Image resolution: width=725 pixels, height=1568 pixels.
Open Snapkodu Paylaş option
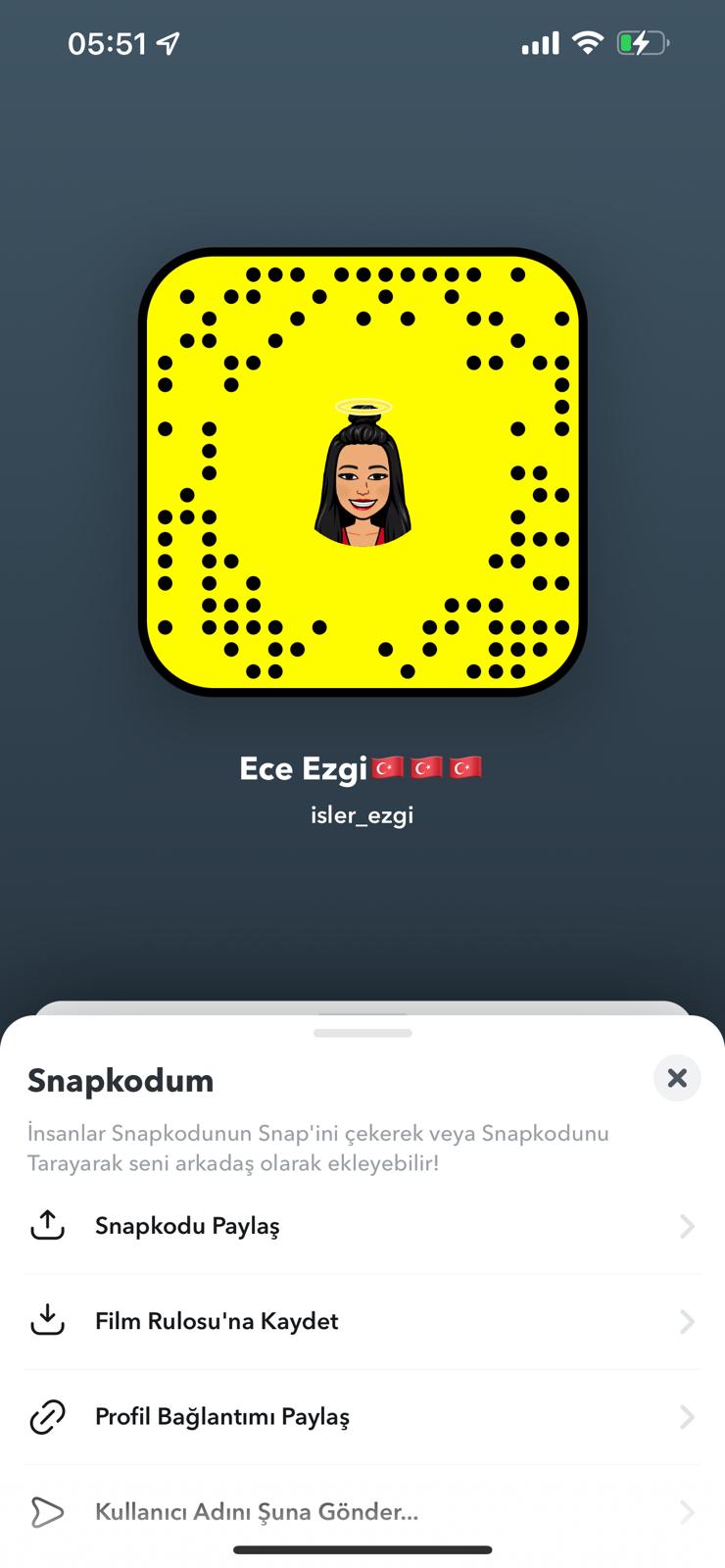pyautogui.click(x=362, y=1226)
